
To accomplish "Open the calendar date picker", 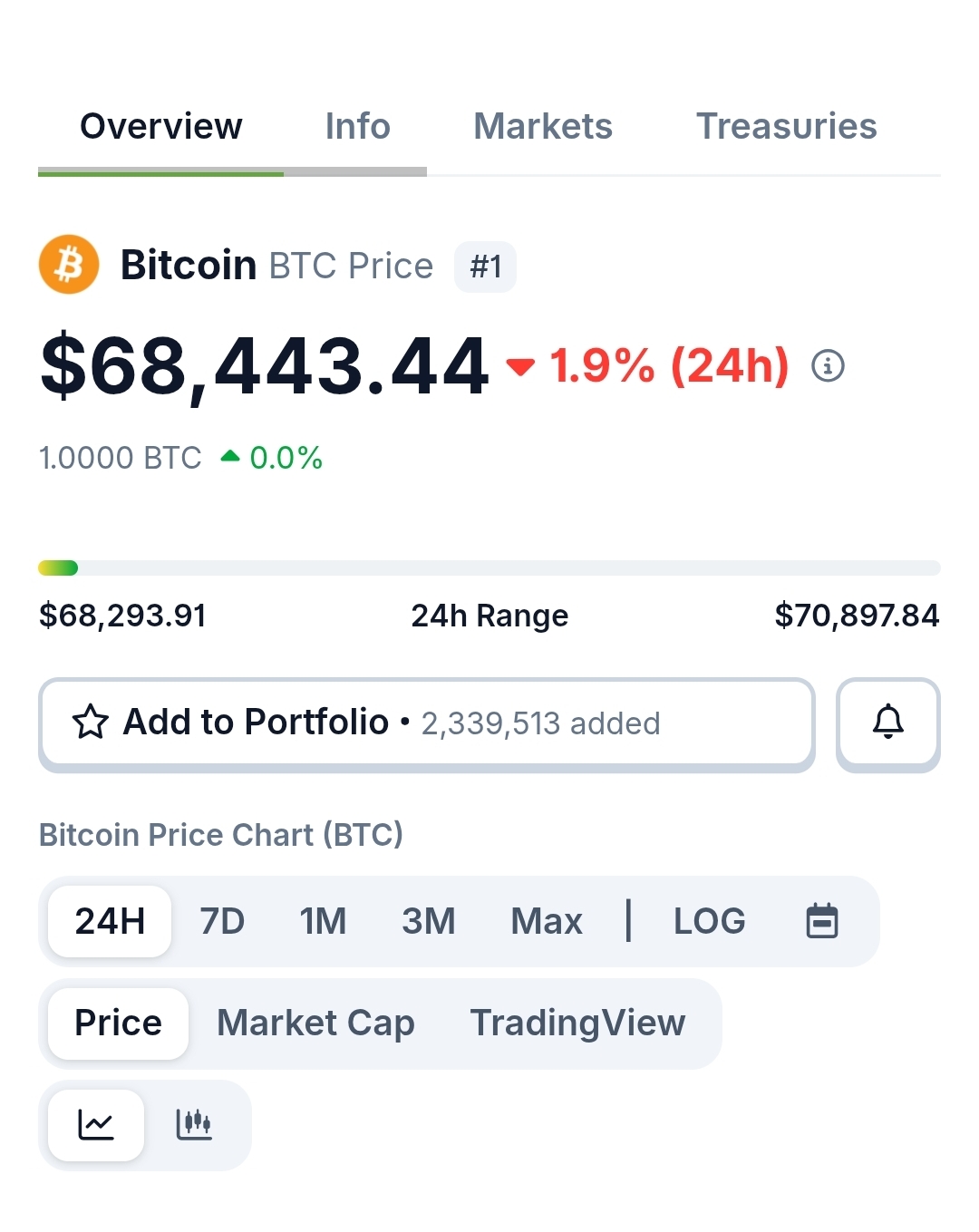I will (x=822, y=921).
